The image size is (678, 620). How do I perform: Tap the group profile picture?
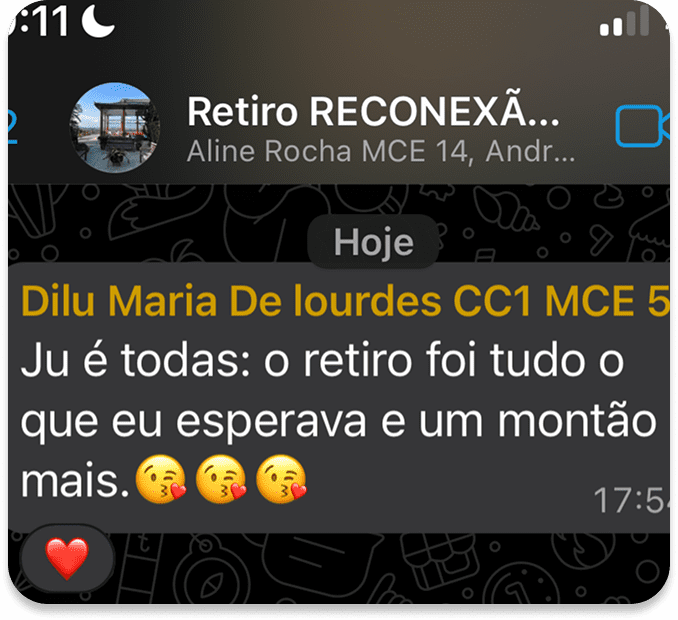coord(115,127)
